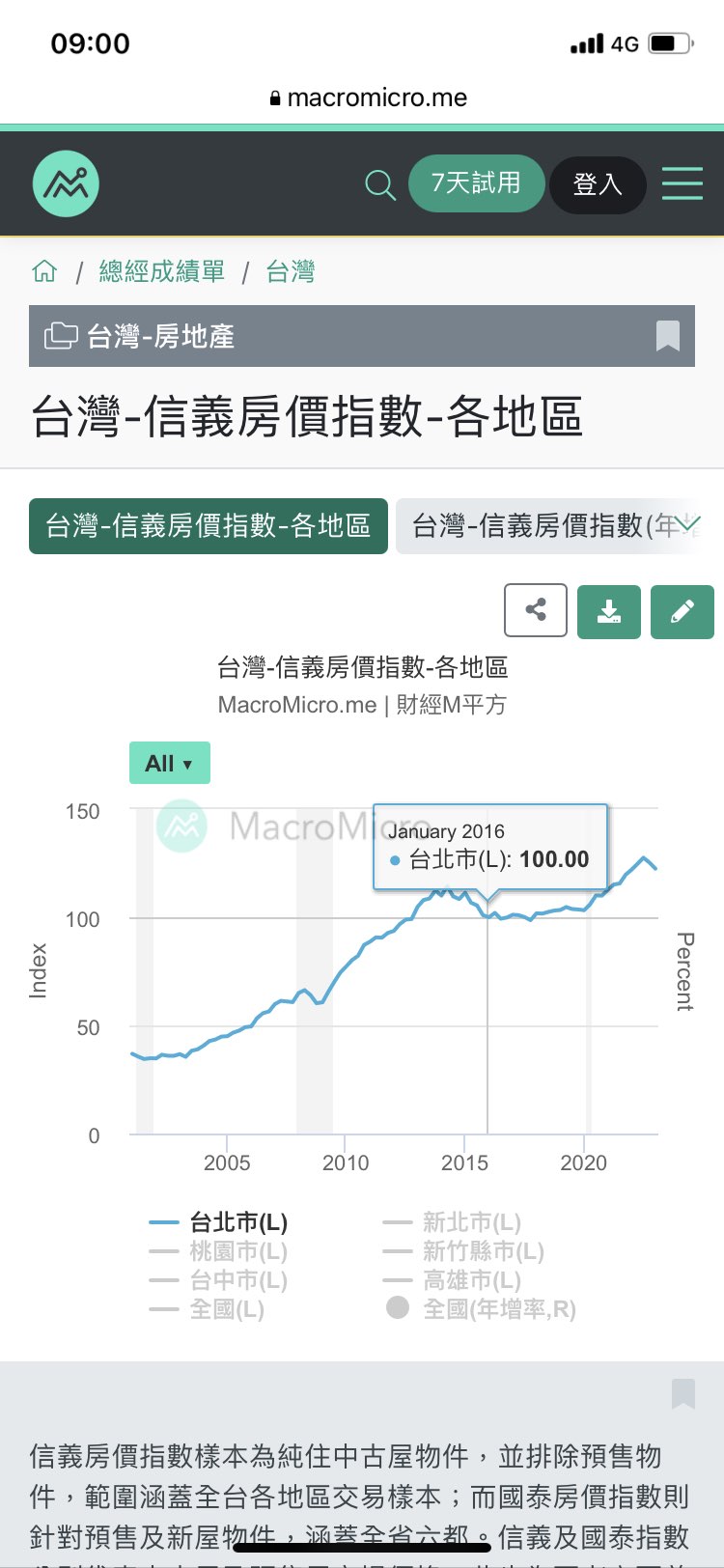Open the 總經成績單 breadcrumb link
The image size is (724, 1568).
[x=161, y=271]
